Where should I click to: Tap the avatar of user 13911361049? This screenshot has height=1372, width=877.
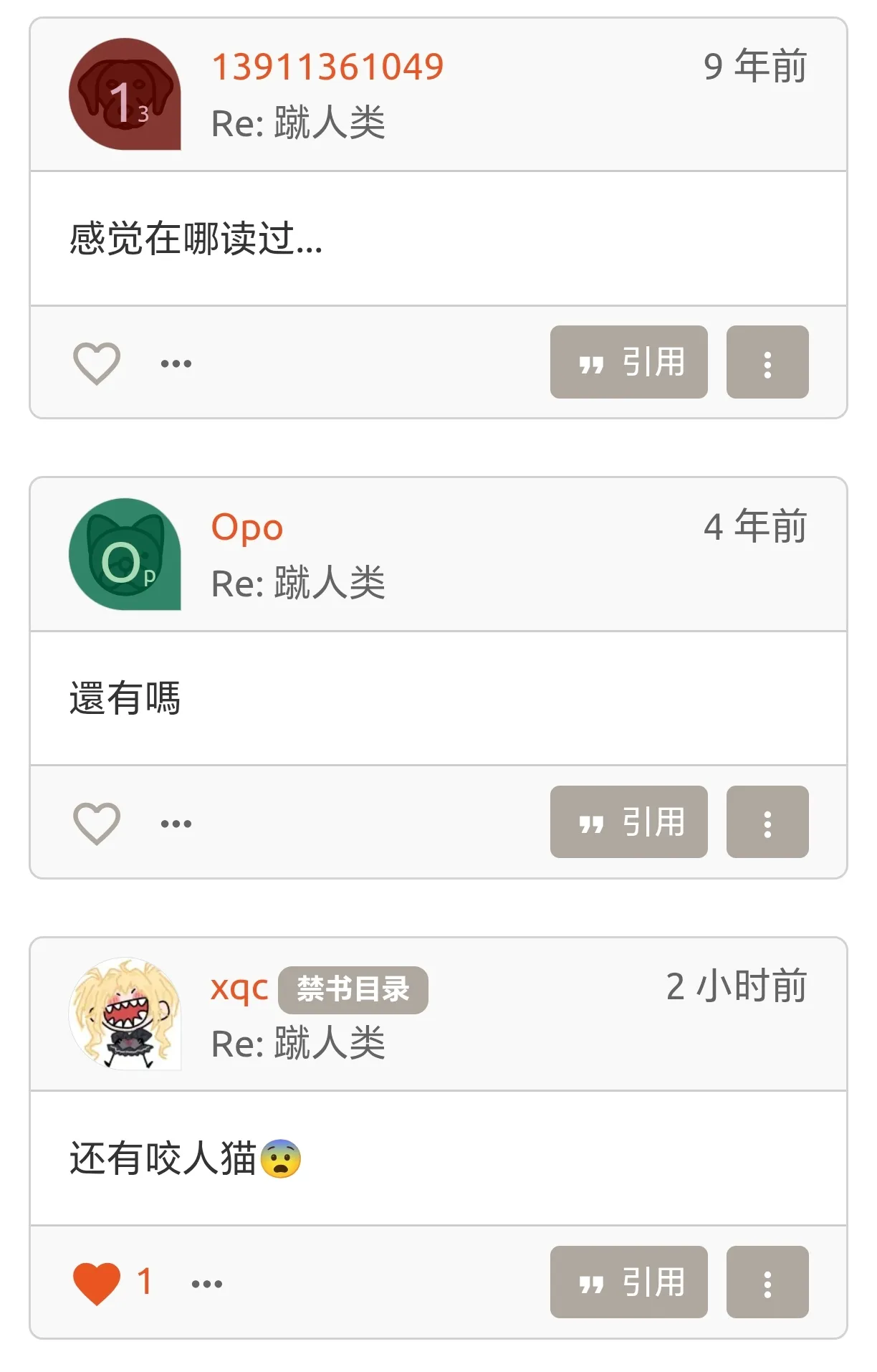click(x=125, y=94)
